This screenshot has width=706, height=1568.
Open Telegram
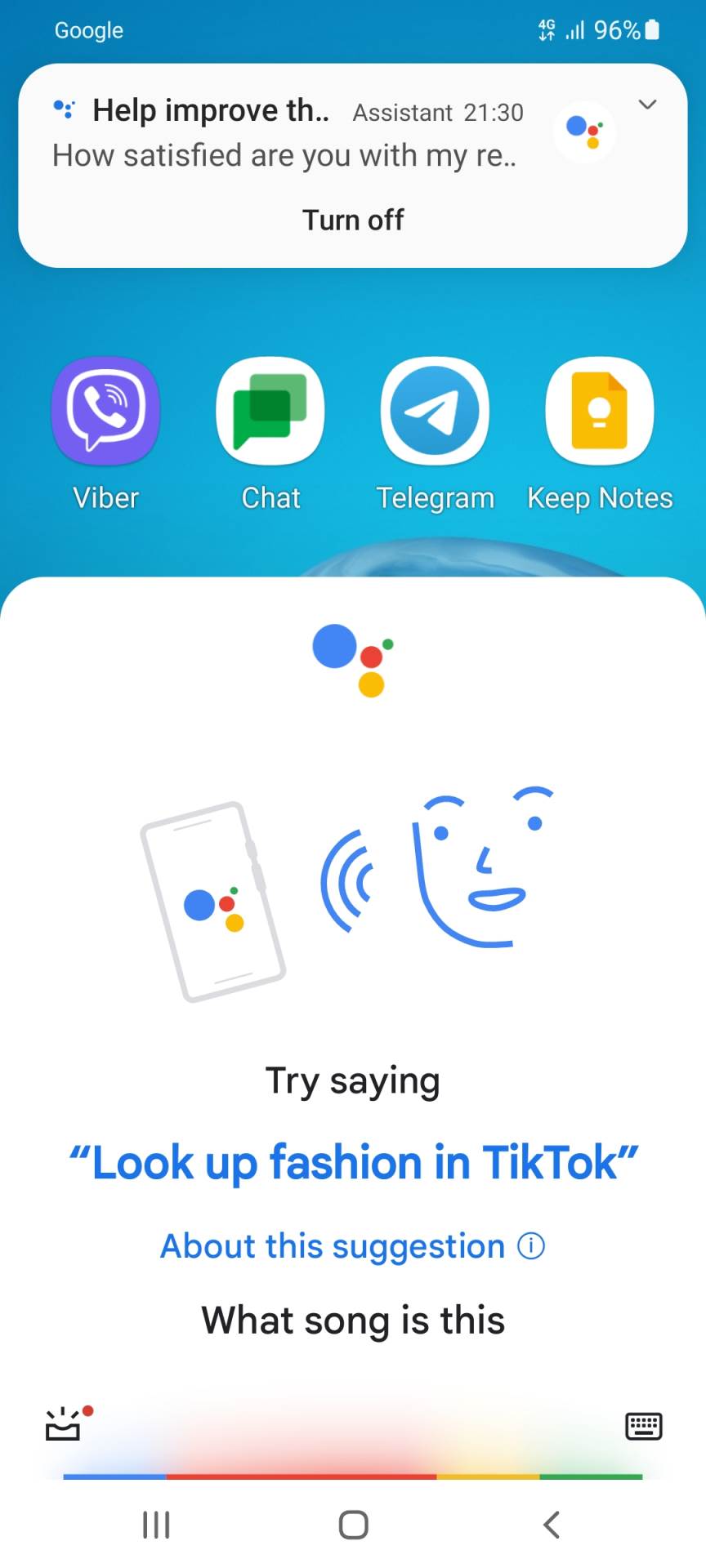(435, 411)
